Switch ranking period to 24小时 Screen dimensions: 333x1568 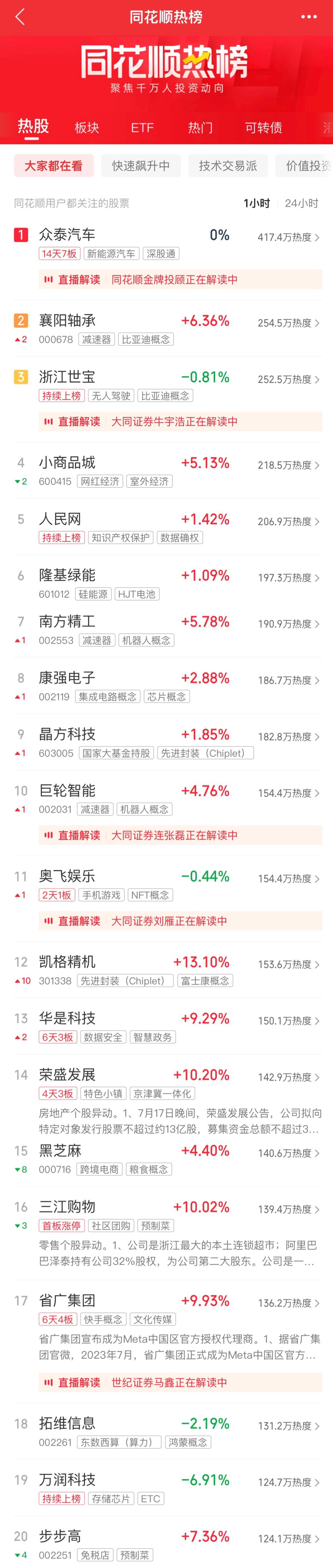(x=301, y=203)
